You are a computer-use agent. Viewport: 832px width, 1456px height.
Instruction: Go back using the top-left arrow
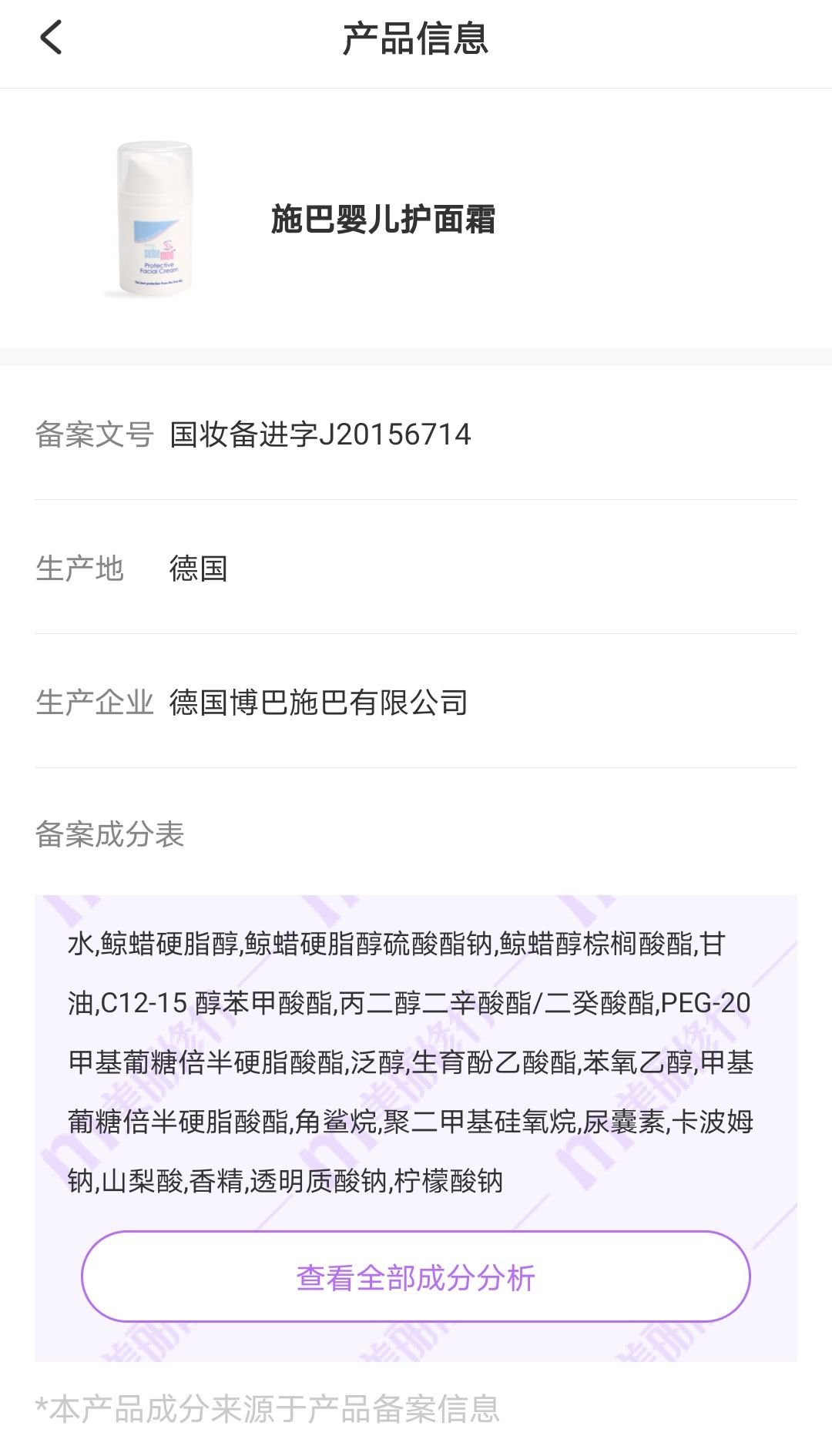point(51,38)
